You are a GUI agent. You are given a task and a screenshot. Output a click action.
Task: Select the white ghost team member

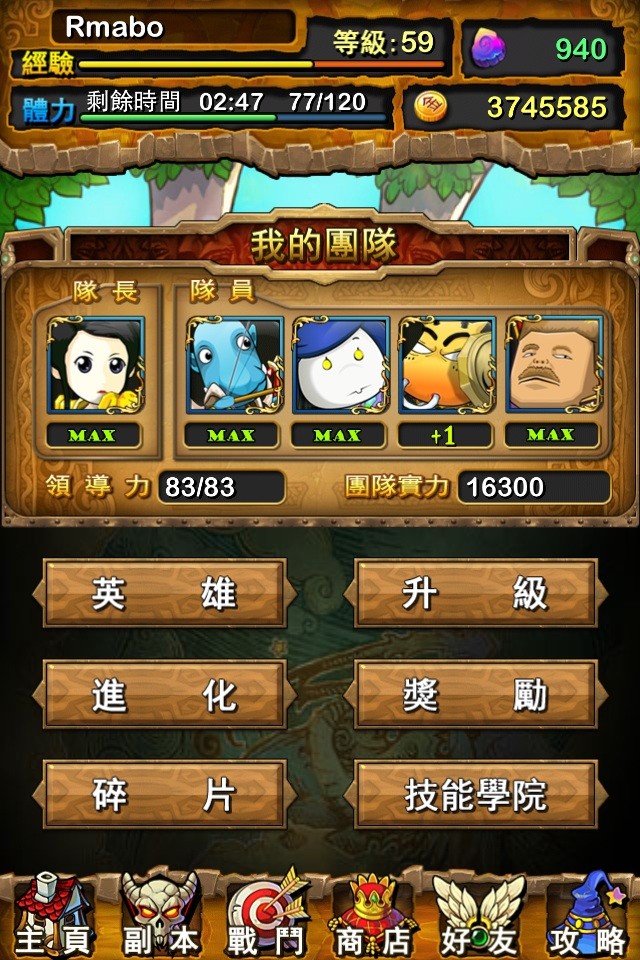coord(340,366)
